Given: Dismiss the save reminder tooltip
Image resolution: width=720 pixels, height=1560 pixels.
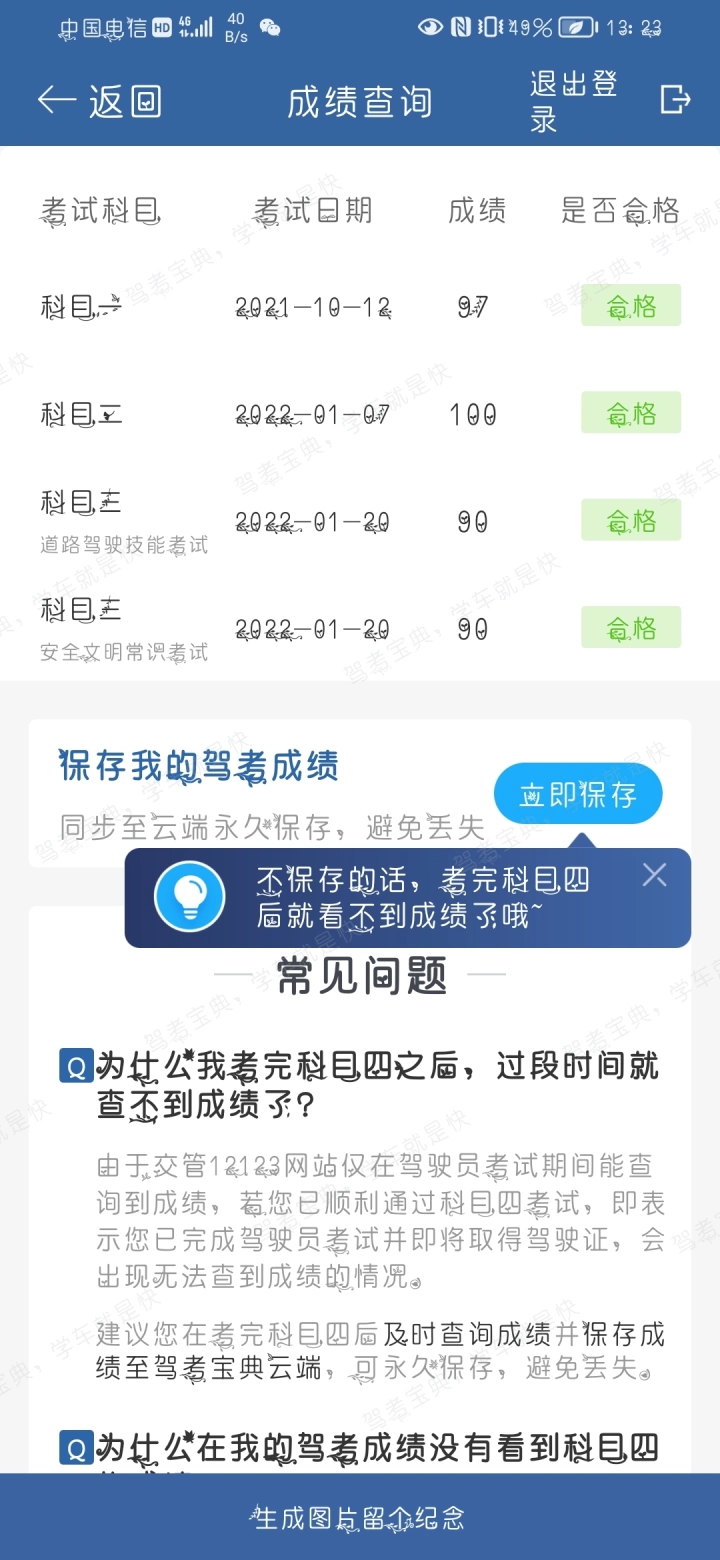Looking at the screenshot, I should (654, 875).
